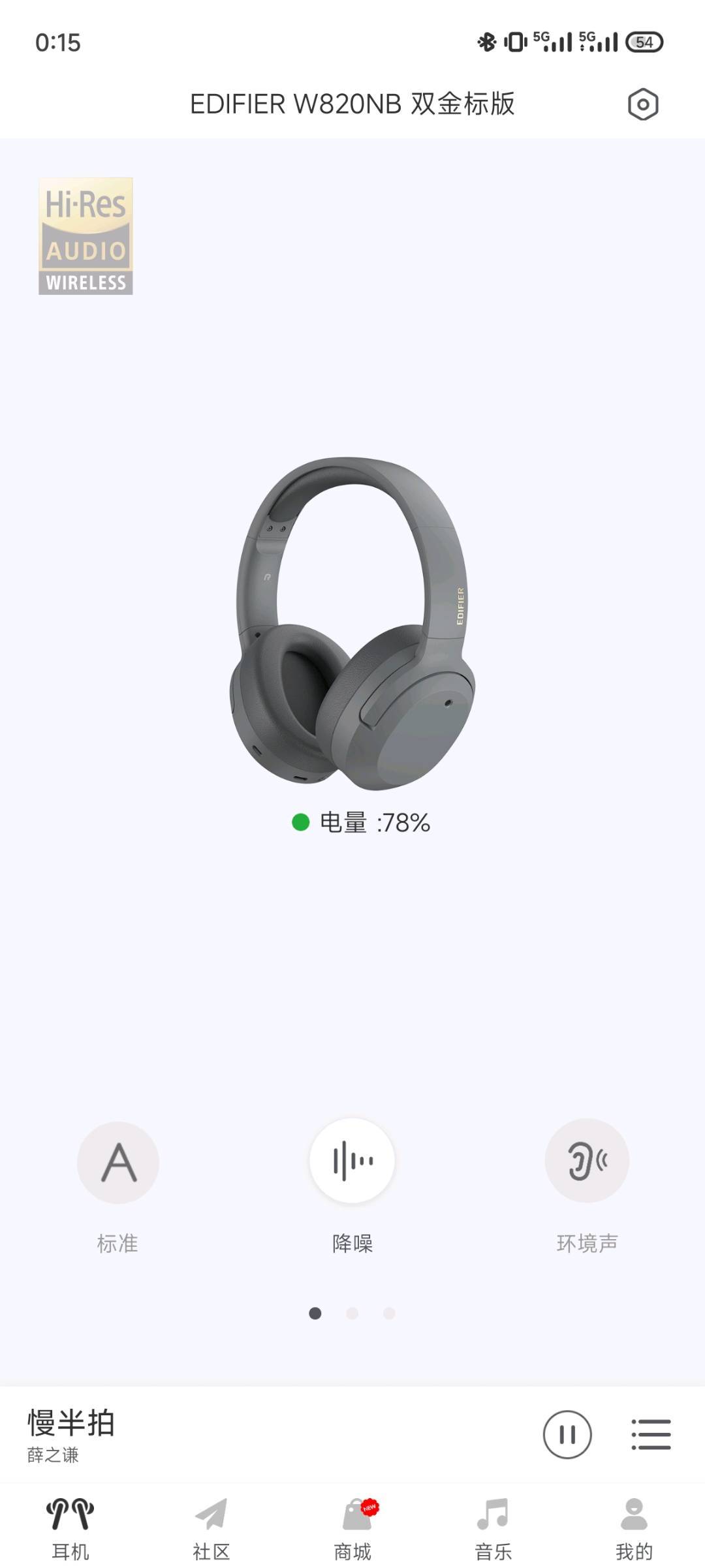Open the 我的 tab
705x1568 pixels.
click(x=634, y=1529)
